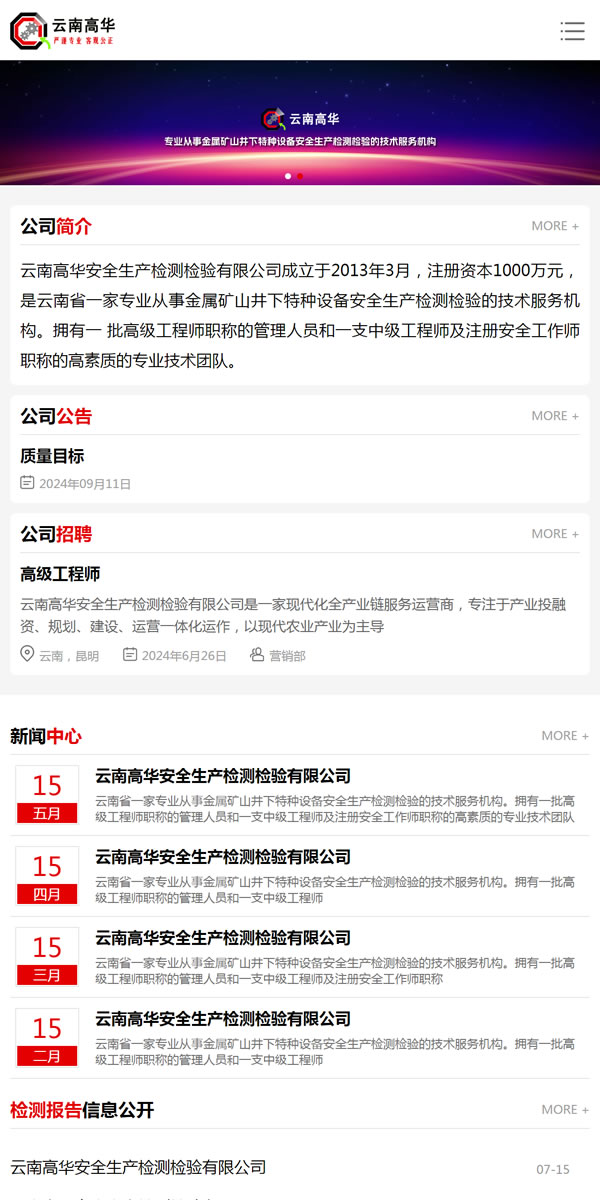This screenshot has height=1200, width=600.
Task: Tap MORE next to 检测报告信息公开
Action: point(565,1110)
